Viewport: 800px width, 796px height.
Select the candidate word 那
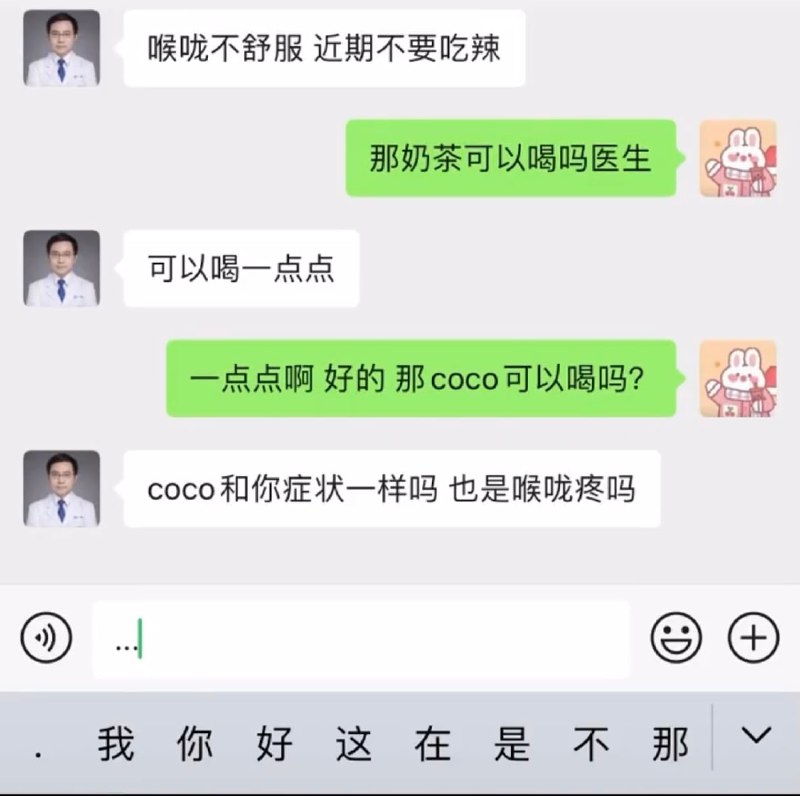[x=670, y=744]
